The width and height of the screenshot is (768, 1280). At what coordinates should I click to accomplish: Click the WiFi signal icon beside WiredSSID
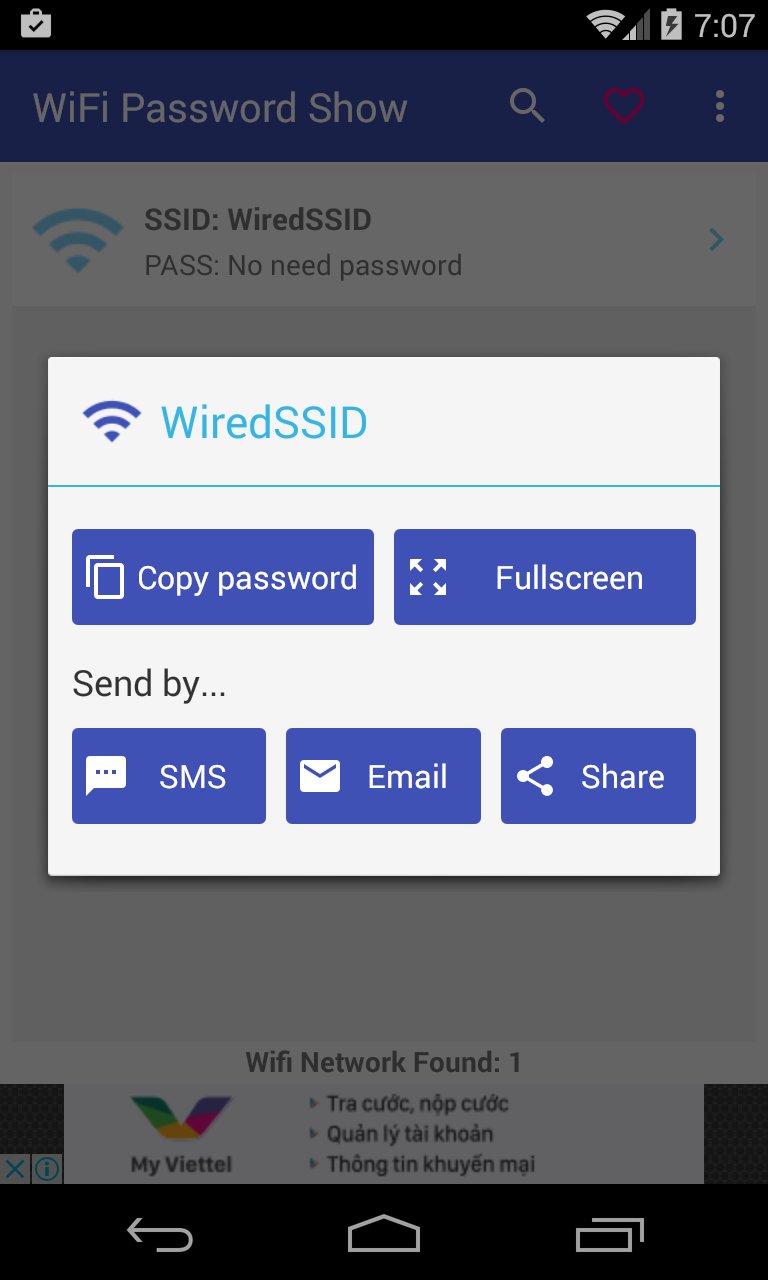tap(111, 419)
